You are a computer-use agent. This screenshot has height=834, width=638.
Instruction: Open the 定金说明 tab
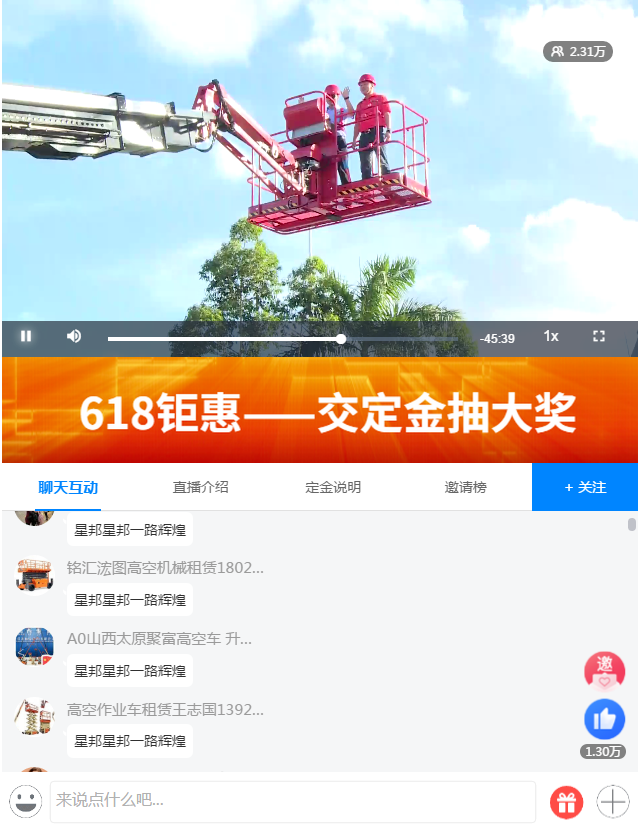pos(333,487)
